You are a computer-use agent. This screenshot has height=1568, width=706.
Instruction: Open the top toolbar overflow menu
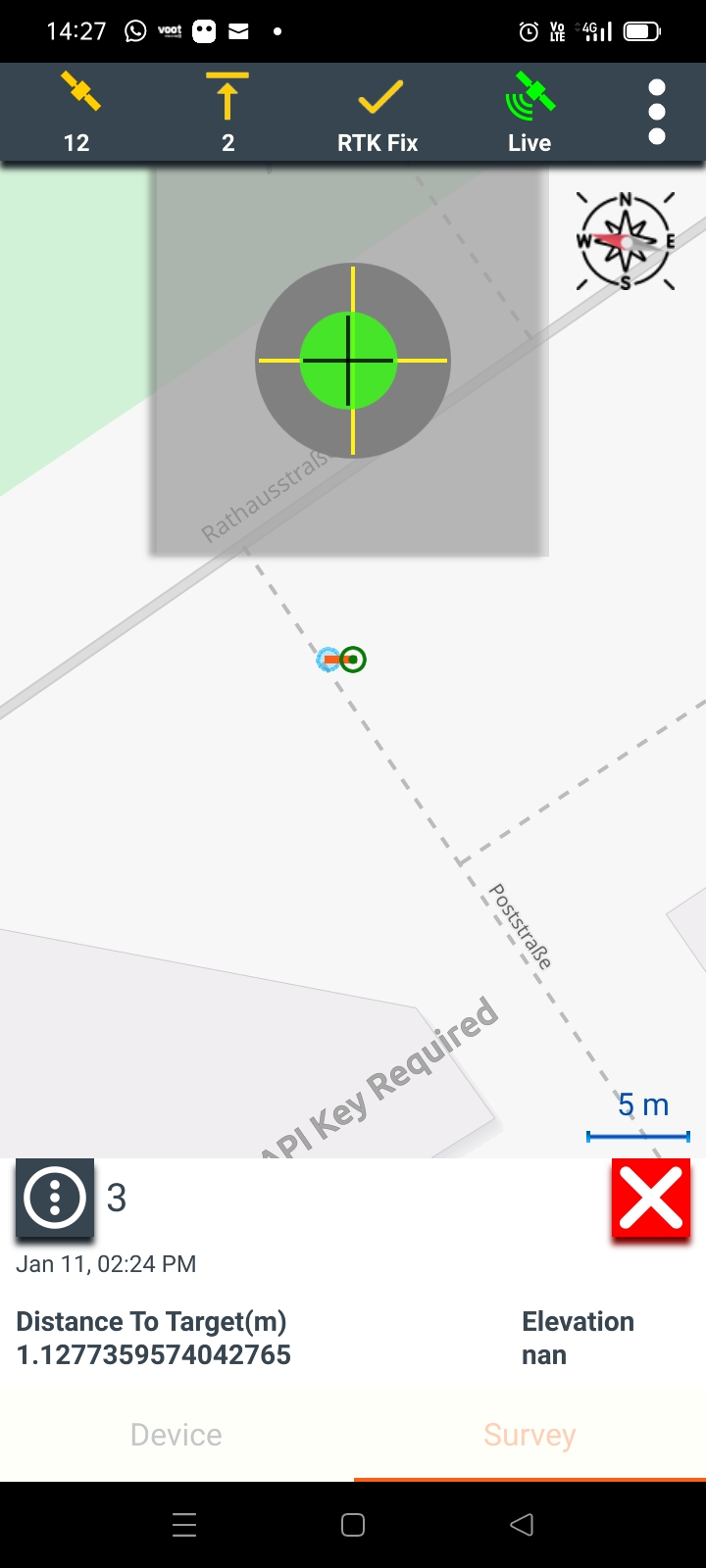(657, 112)
